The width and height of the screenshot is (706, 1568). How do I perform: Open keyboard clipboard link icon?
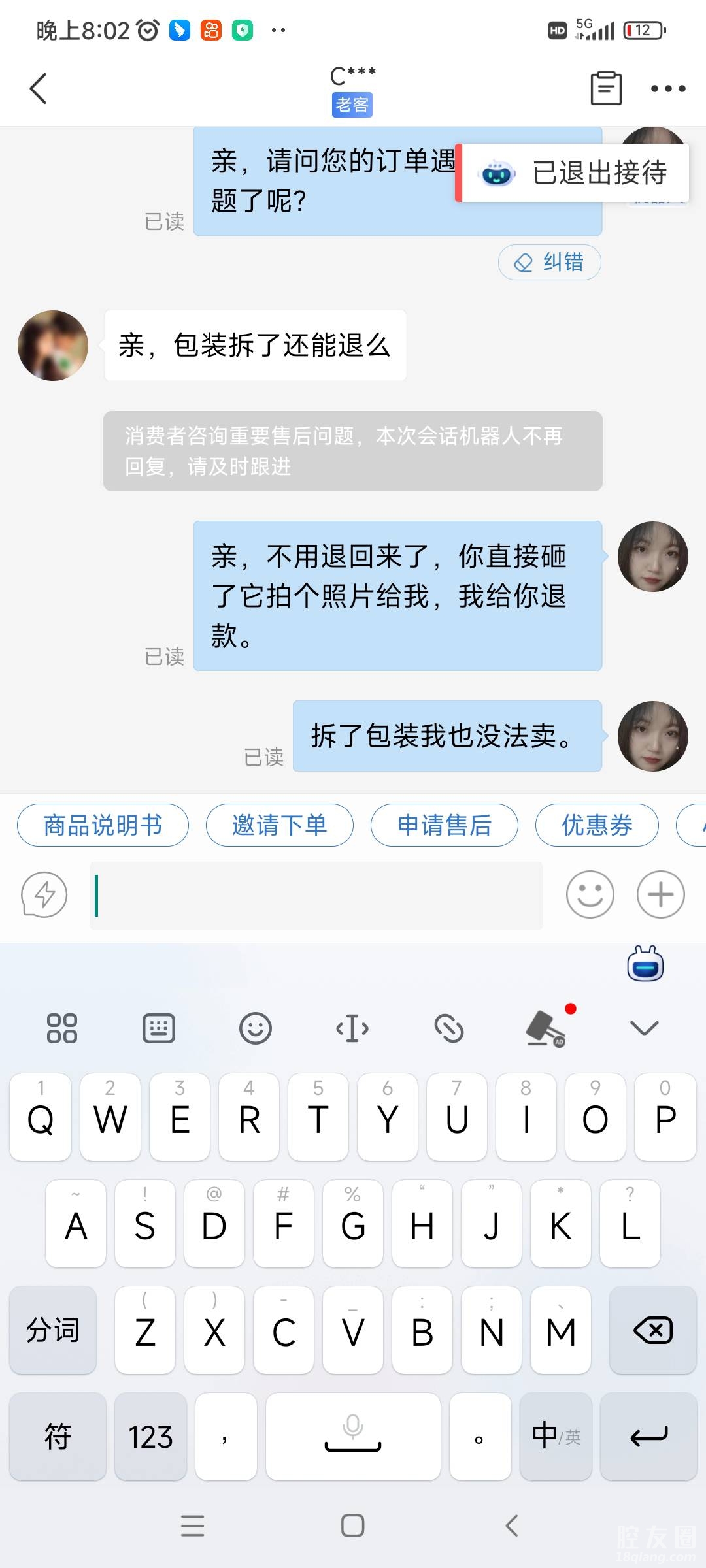449,1028
